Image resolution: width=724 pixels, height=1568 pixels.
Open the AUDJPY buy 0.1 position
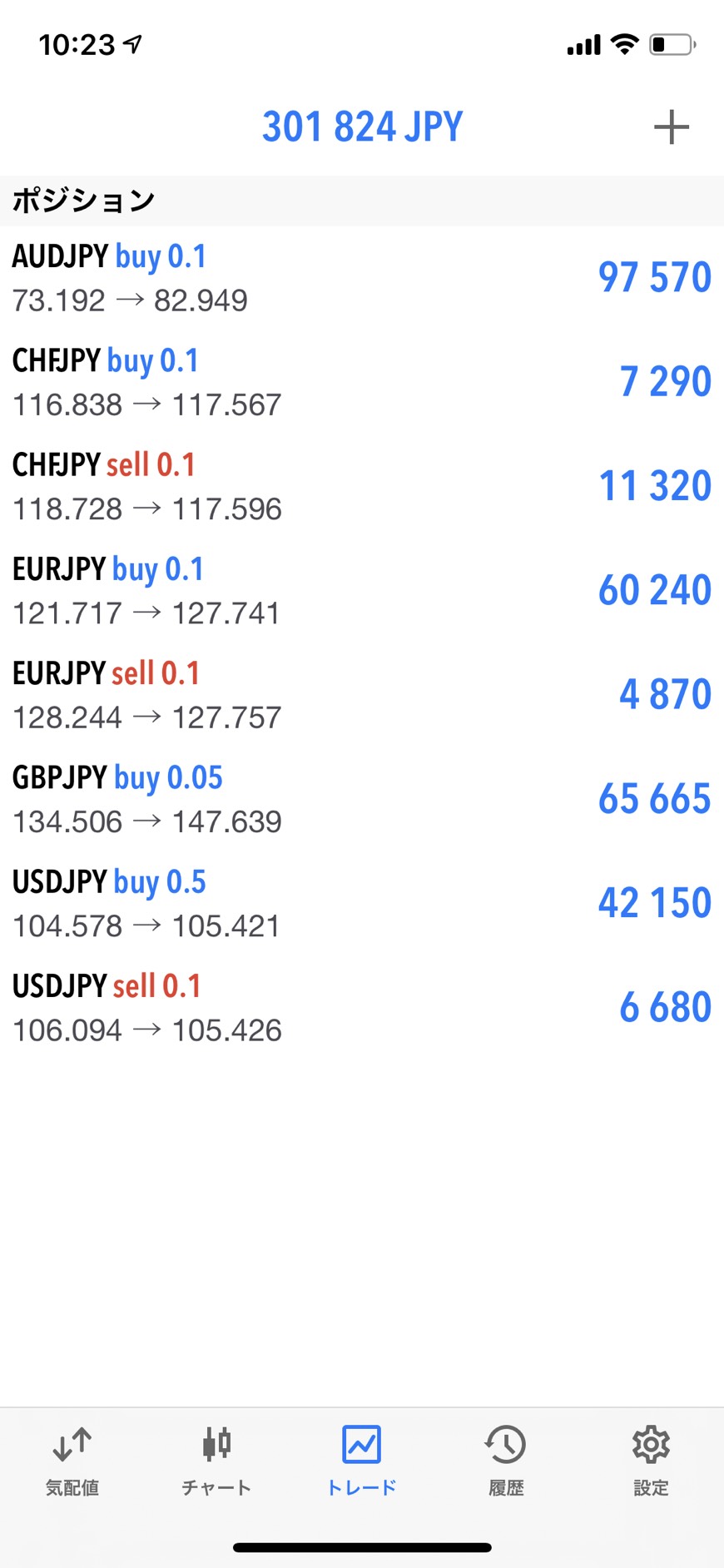(361, 278)
